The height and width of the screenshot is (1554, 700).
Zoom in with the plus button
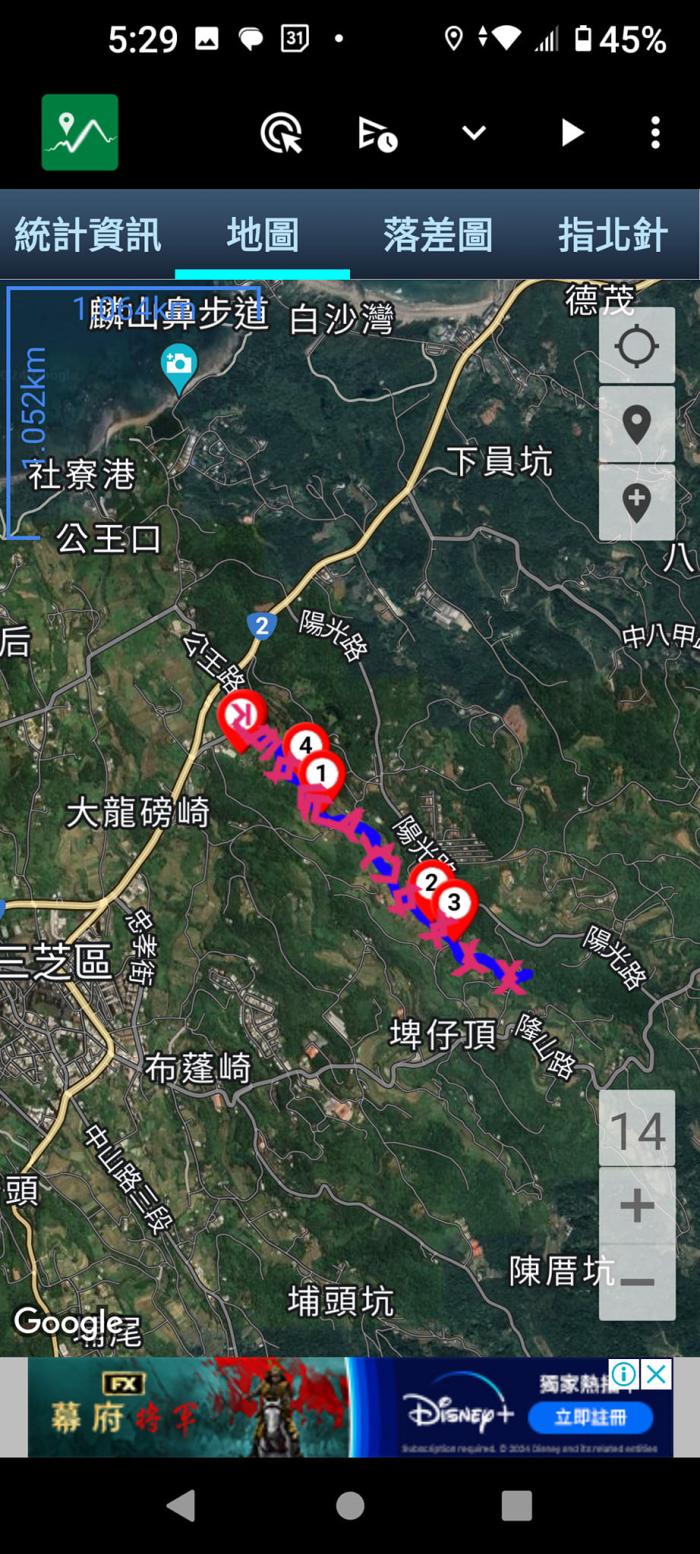(x=637, y=1206)
